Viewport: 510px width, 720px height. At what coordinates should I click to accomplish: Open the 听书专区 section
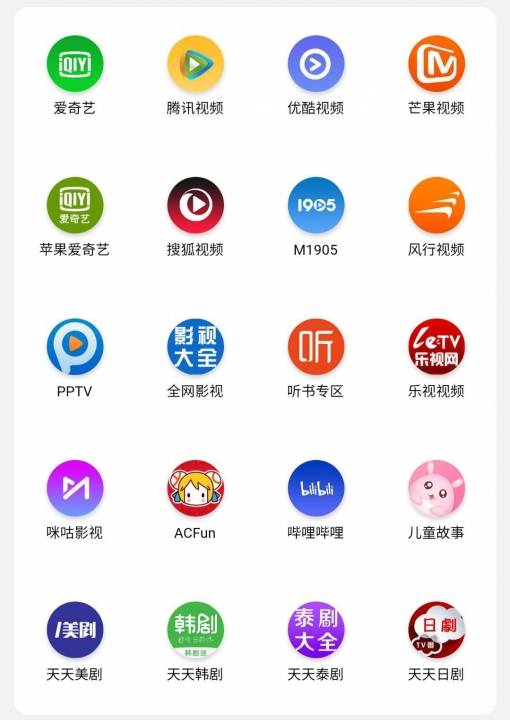[316, 347]
